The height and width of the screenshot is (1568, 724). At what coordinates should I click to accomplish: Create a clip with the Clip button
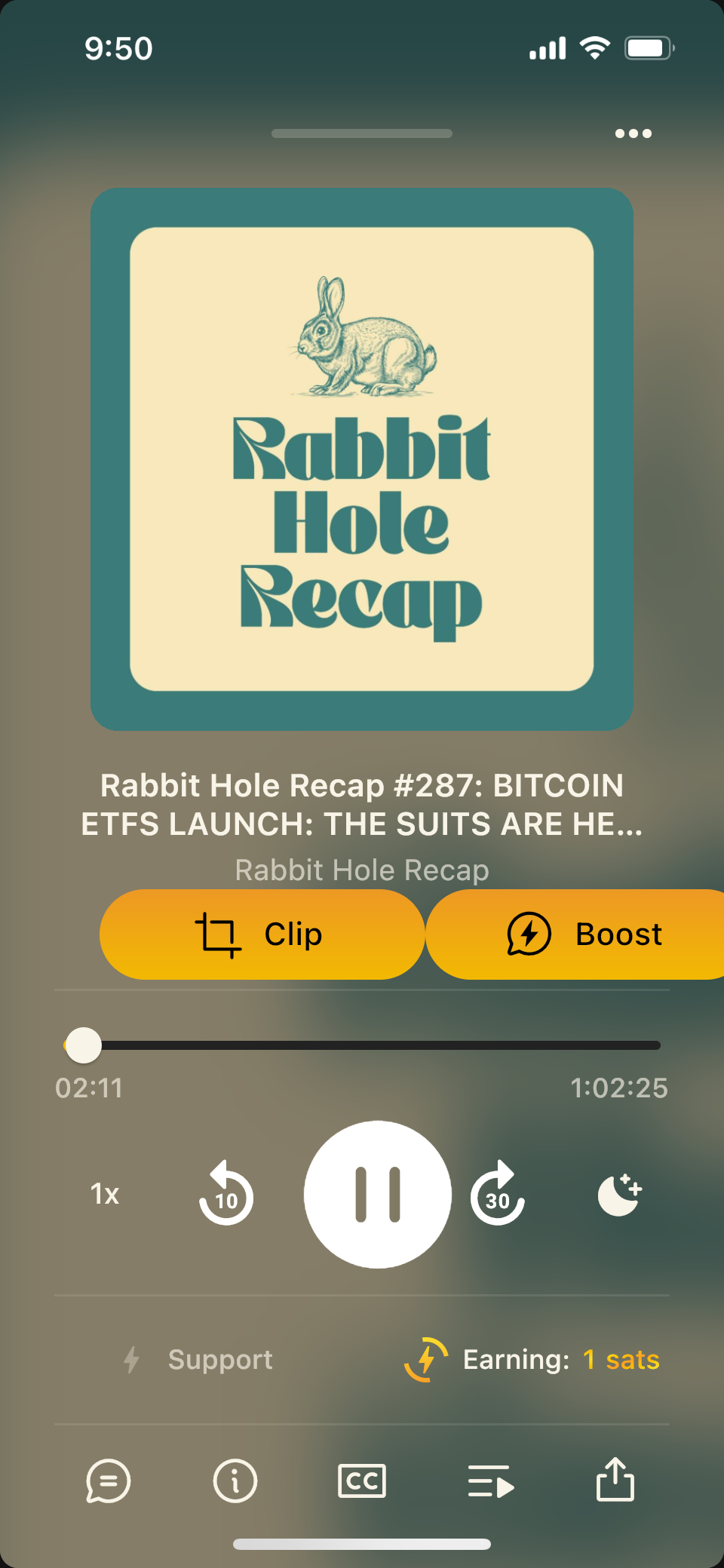(x=262, y=934)
